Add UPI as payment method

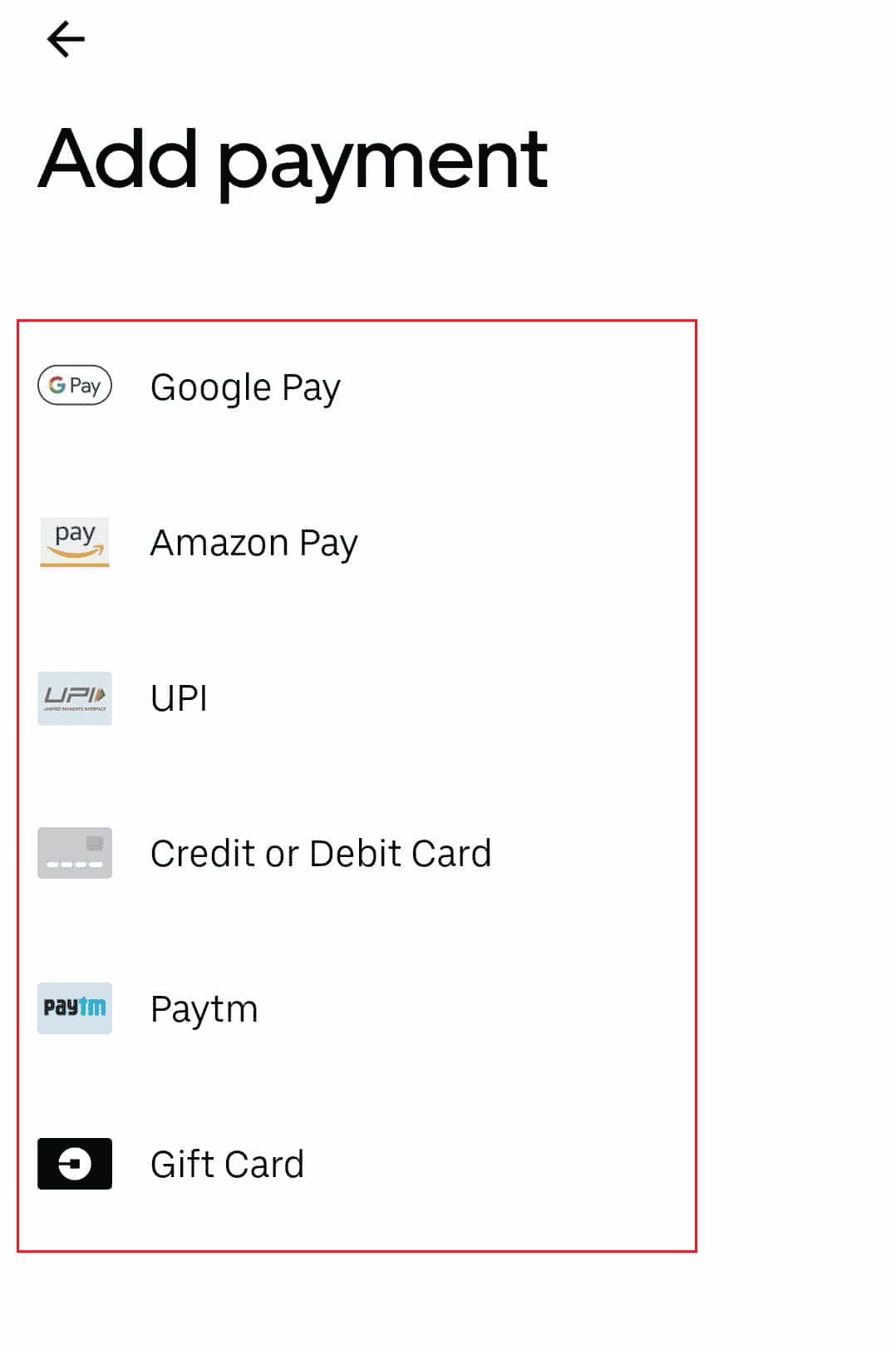pos(179,698)
